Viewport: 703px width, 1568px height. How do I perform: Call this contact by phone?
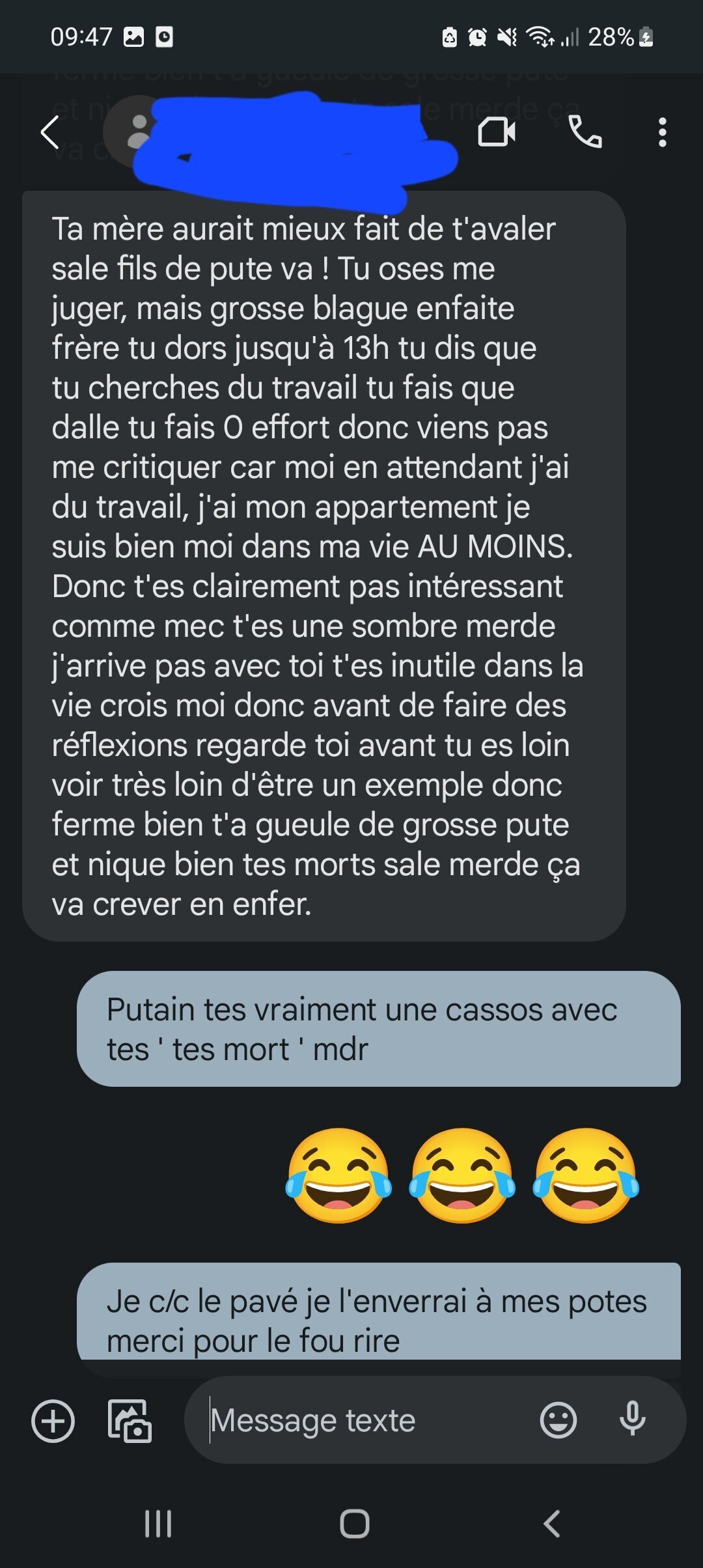585,132
